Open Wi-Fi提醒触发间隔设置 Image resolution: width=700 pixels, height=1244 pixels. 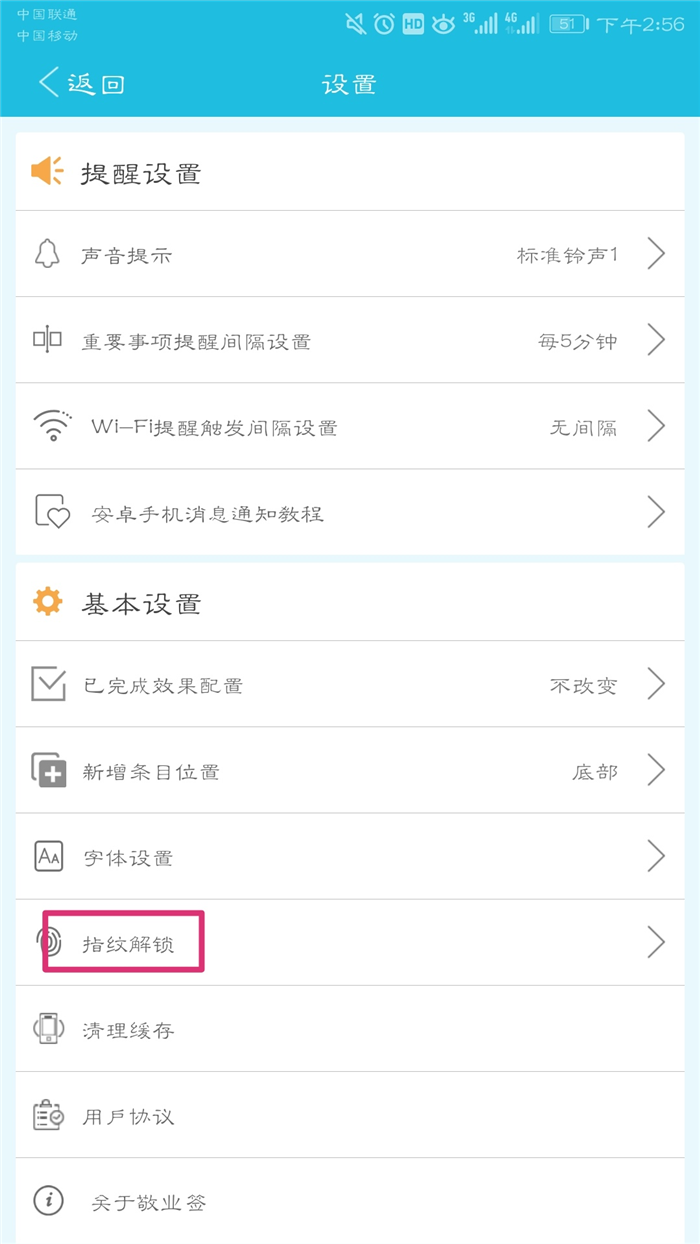(x=349, y=427)
